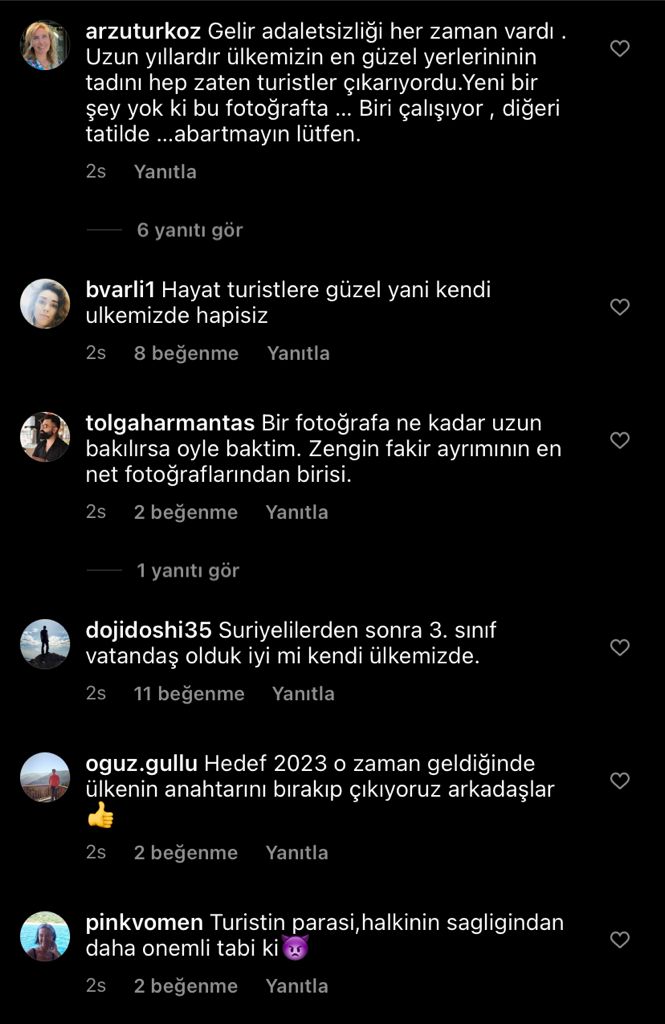Like bvarli1's comment
Screen dimensions: 665x1024
click(620, 307)
